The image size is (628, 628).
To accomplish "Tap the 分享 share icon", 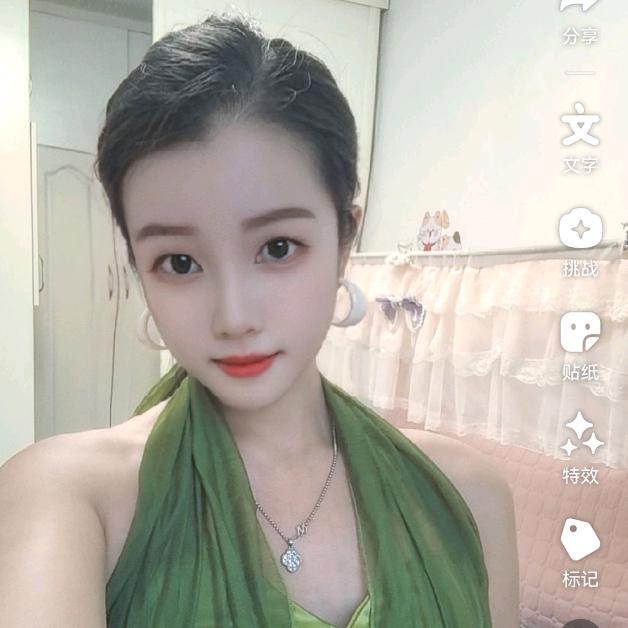I will [x=580, y=6].
